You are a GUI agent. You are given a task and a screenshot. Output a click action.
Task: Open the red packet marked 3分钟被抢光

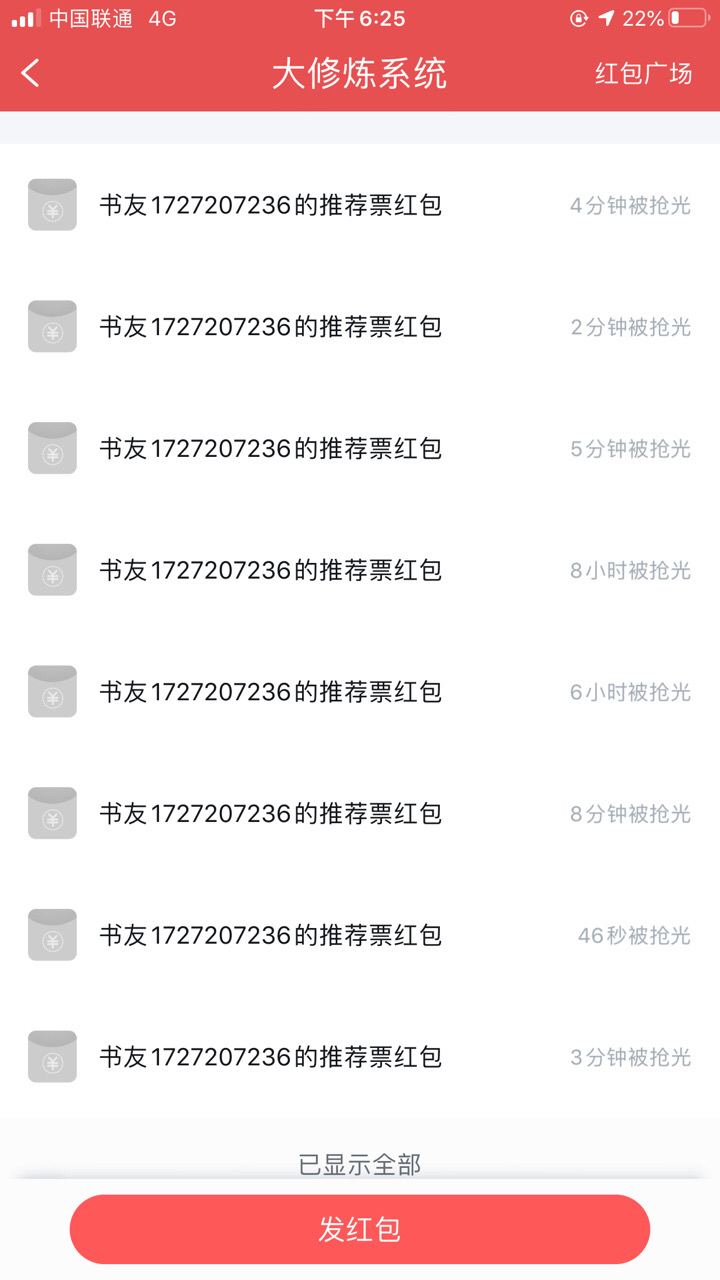coord(360,1057)
